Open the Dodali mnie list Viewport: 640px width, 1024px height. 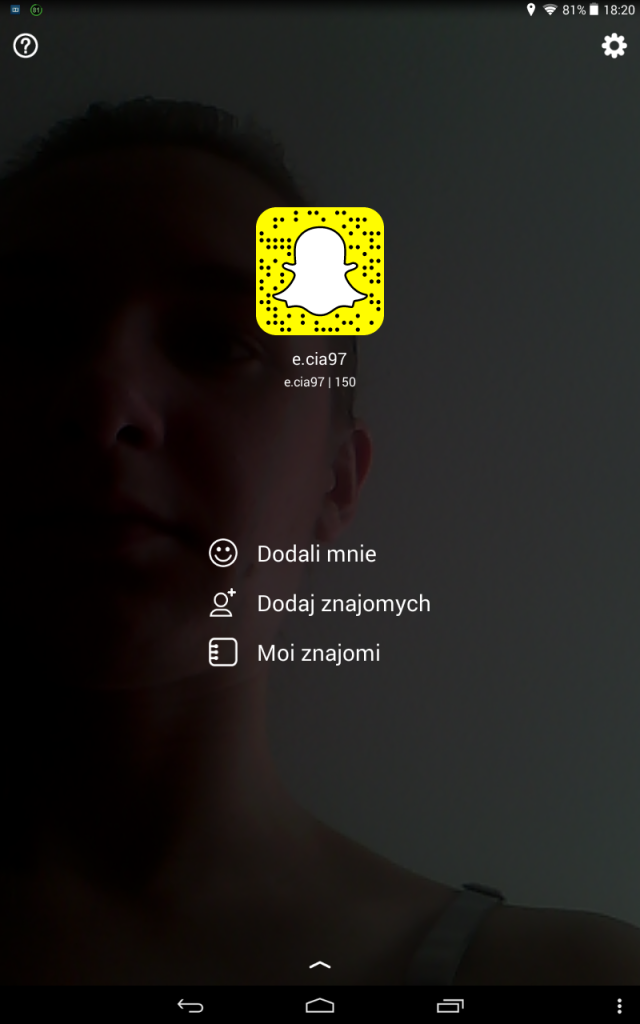click(x=316, y=553)
